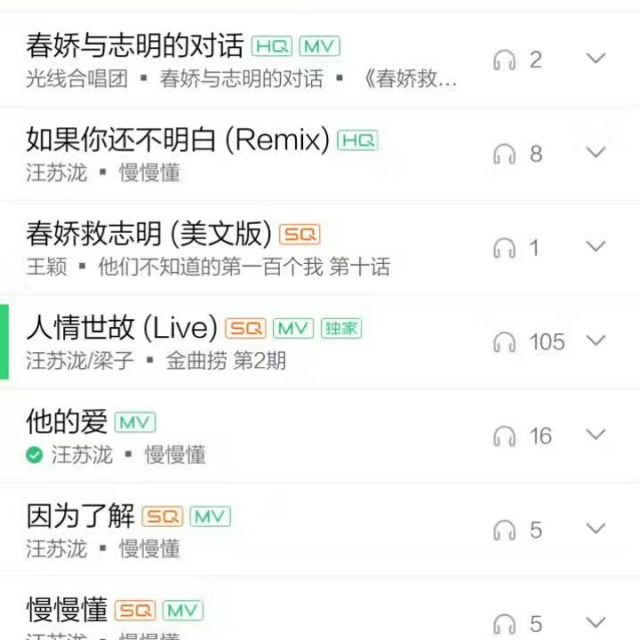Open the MV badge on 因为了解
The width and height of the screenshot is (640, 640).
[210, 517]
